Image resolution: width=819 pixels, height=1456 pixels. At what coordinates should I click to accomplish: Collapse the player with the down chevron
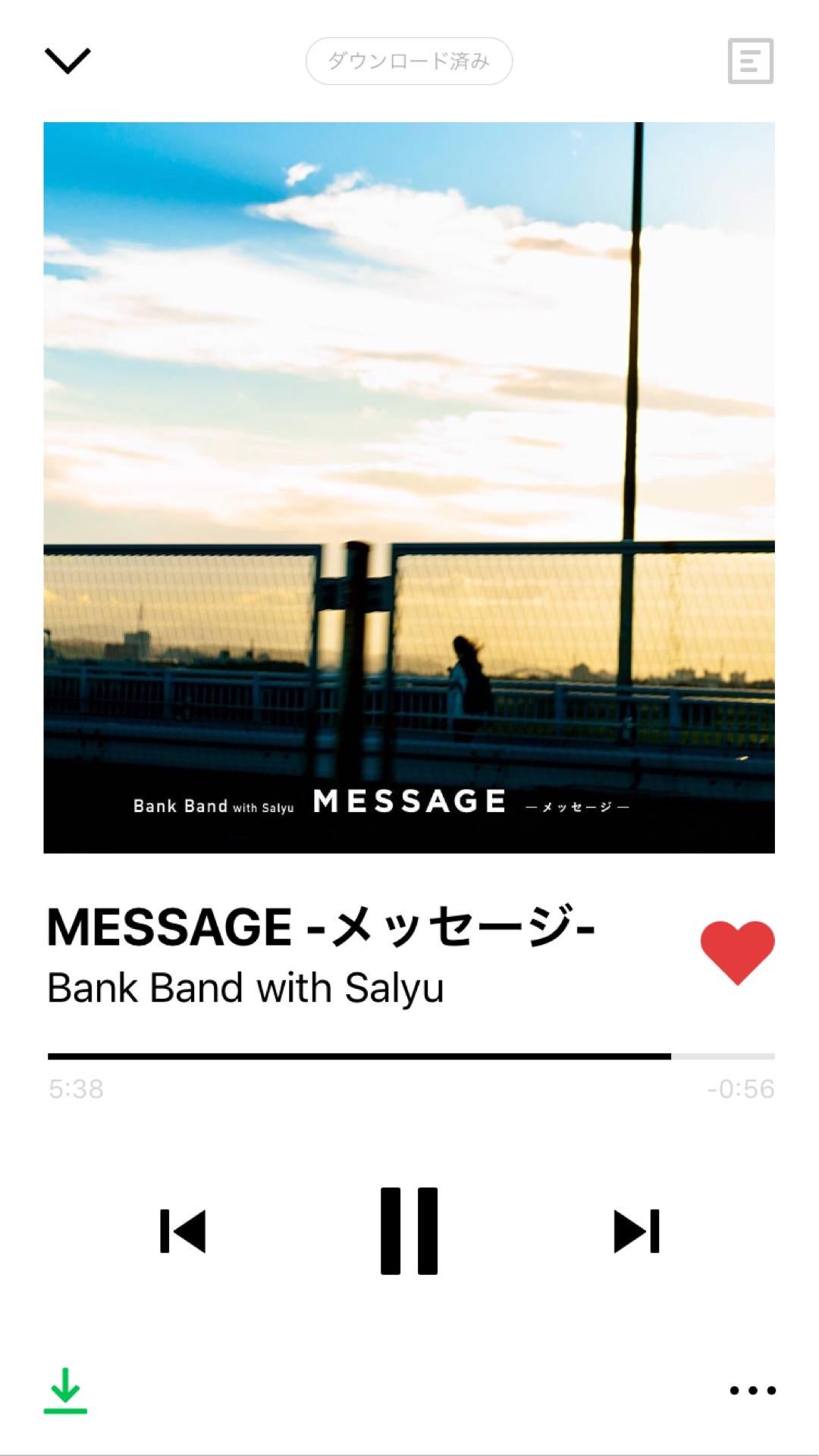coord(67,61)
